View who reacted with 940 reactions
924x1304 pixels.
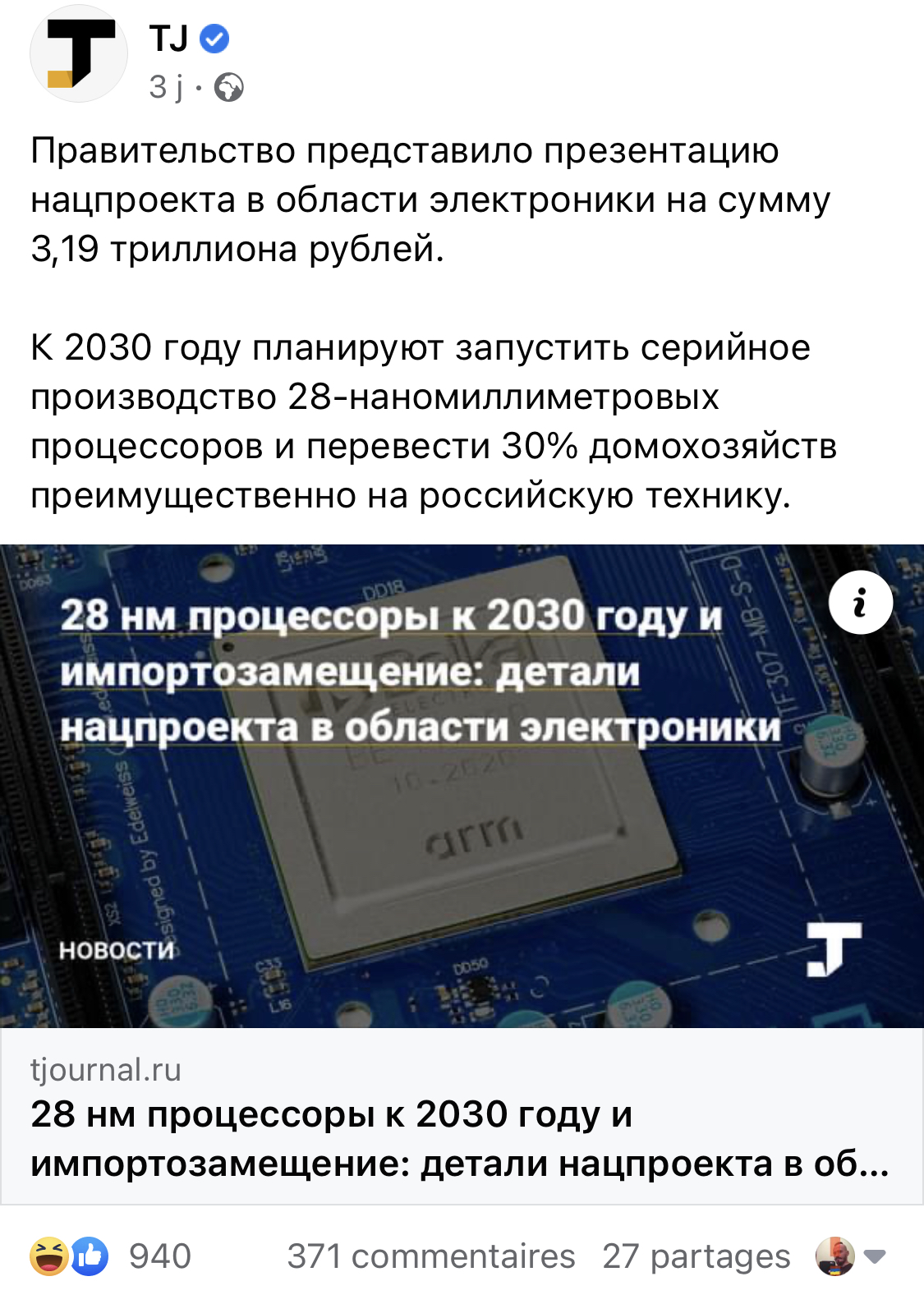click(112, 1256)
